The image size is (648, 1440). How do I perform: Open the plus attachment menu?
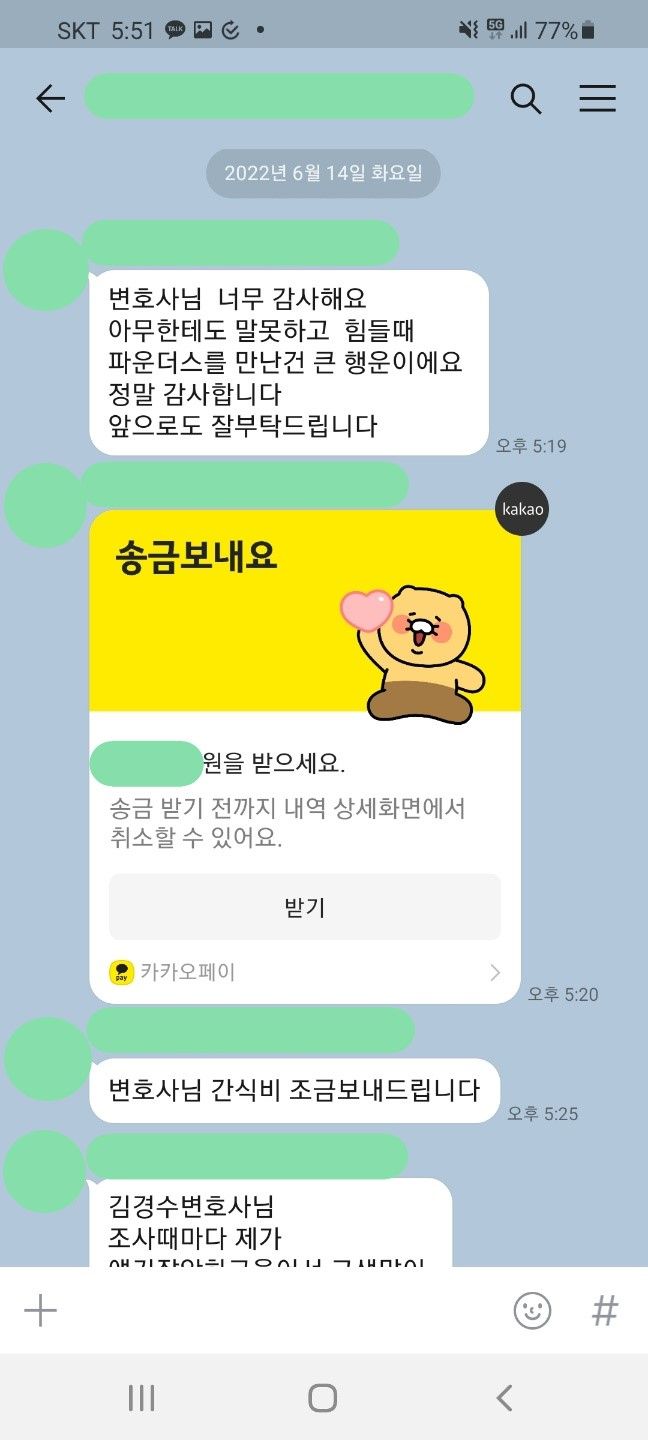click(x=40, y=1310)
